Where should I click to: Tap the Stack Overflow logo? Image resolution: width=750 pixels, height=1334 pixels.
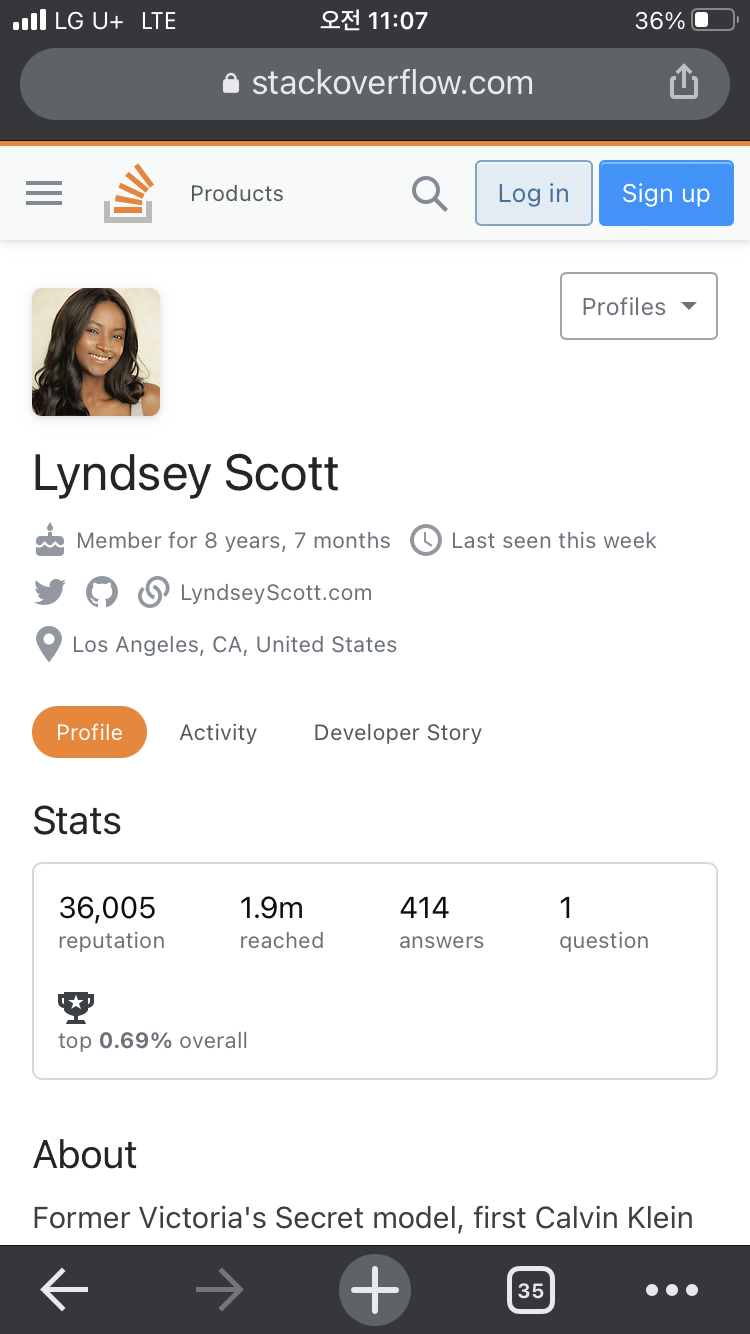128,194
